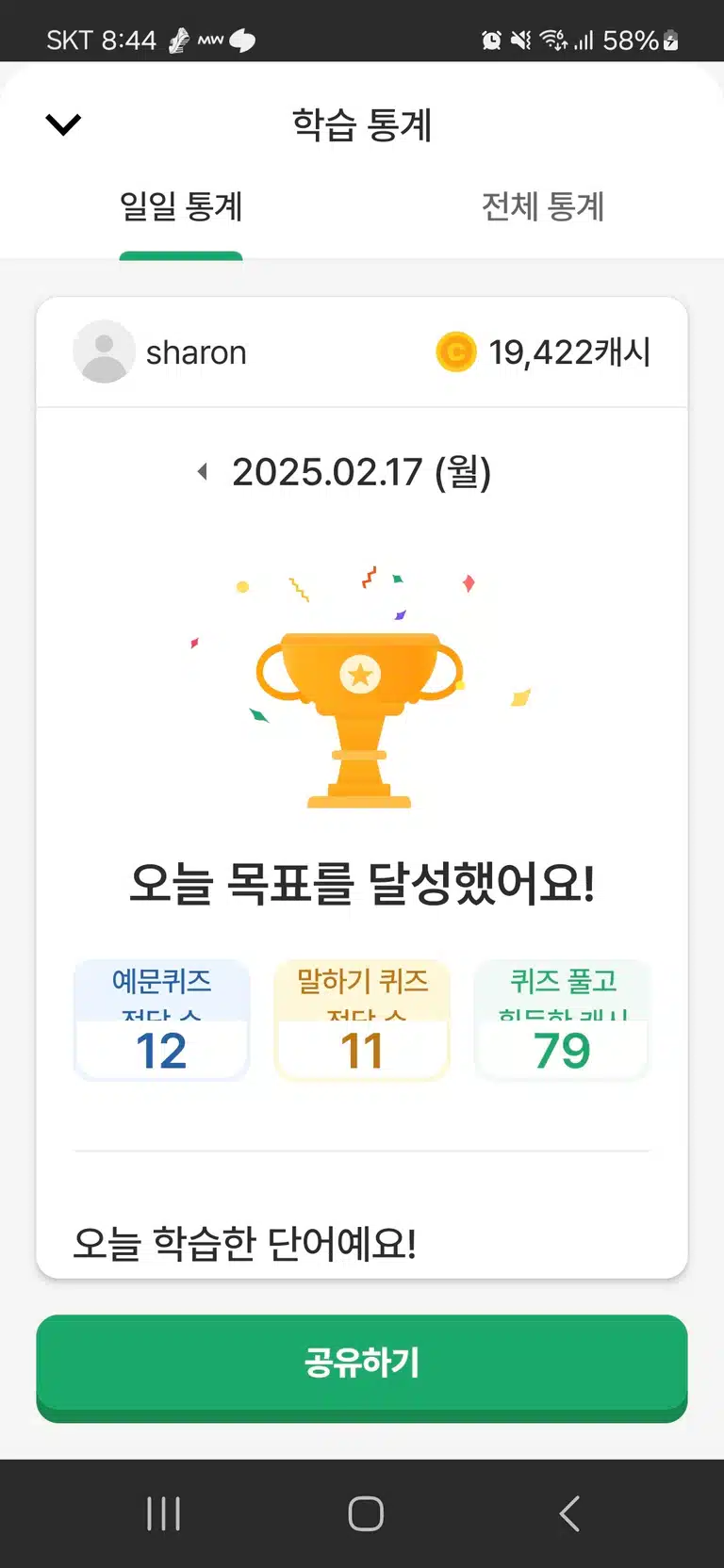The image size is (724, 1568).
Task: Tap the green 공유하기 button
Action: (362, 1367)
